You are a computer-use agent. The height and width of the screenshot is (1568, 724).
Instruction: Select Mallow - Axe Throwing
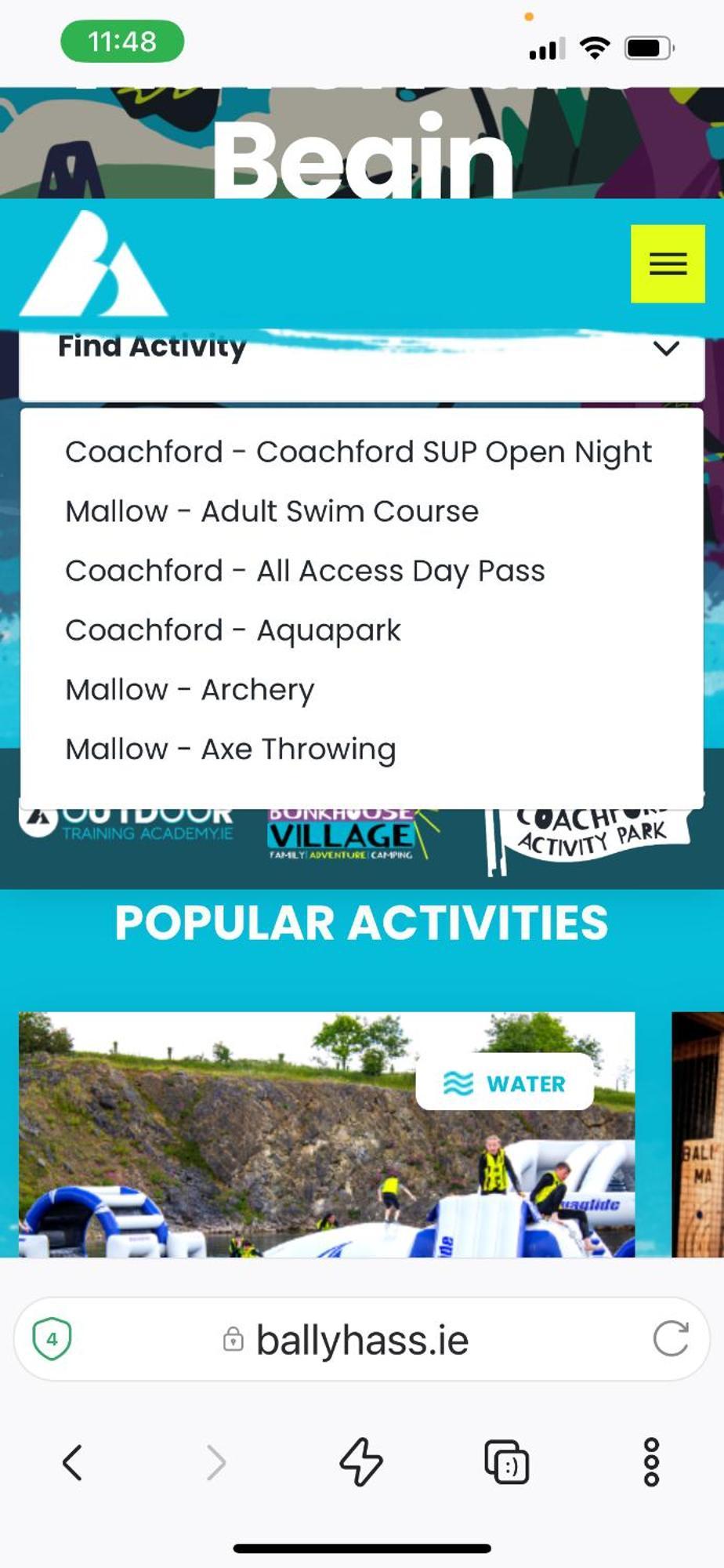[230, 750]
